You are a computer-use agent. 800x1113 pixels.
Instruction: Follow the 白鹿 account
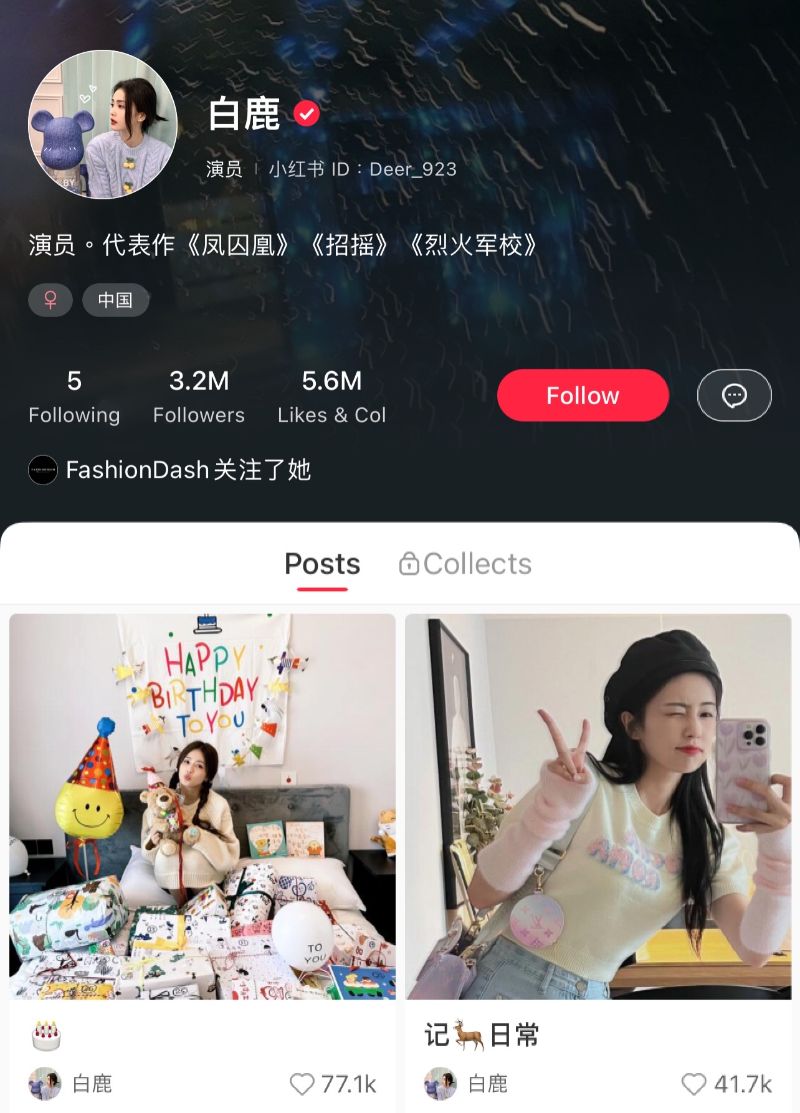pyautogui.click(x=582, y=395)
